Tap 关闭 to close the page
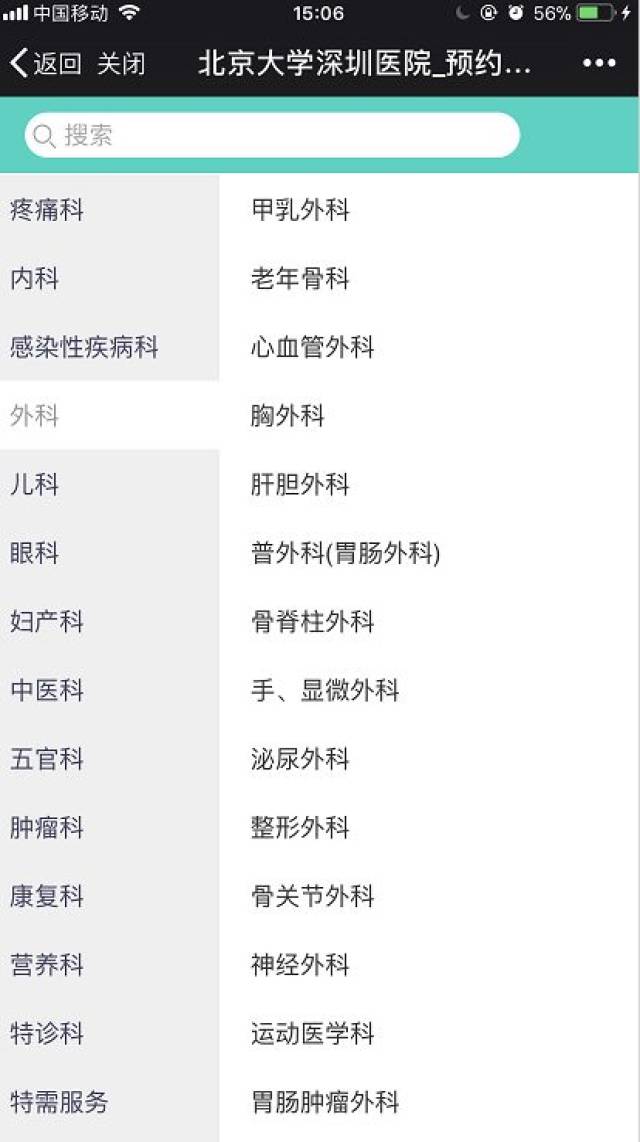 click(x=121, y=63)
